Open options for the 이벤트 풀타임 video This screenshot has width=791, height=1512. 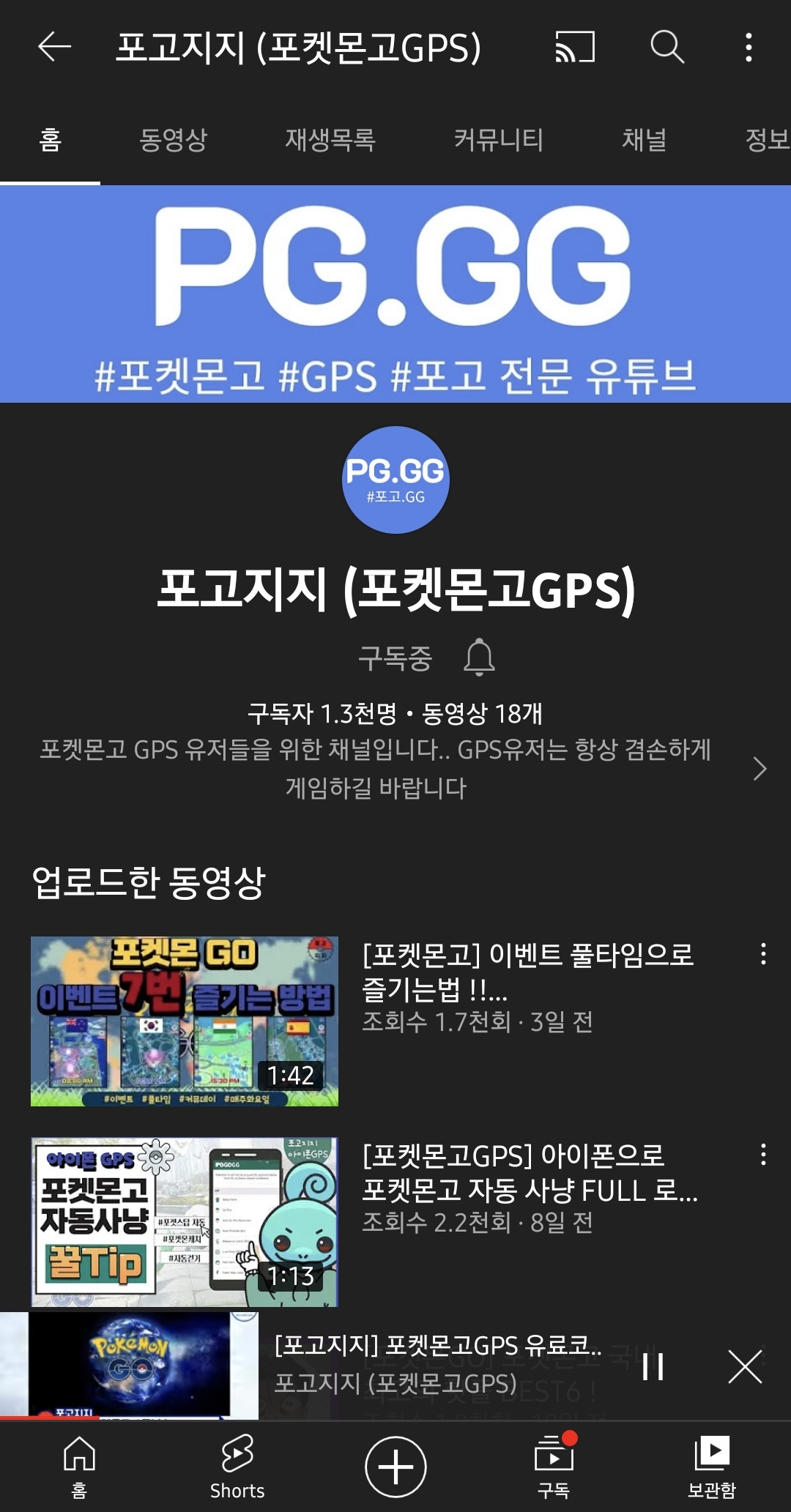click(x=763, y=954)
